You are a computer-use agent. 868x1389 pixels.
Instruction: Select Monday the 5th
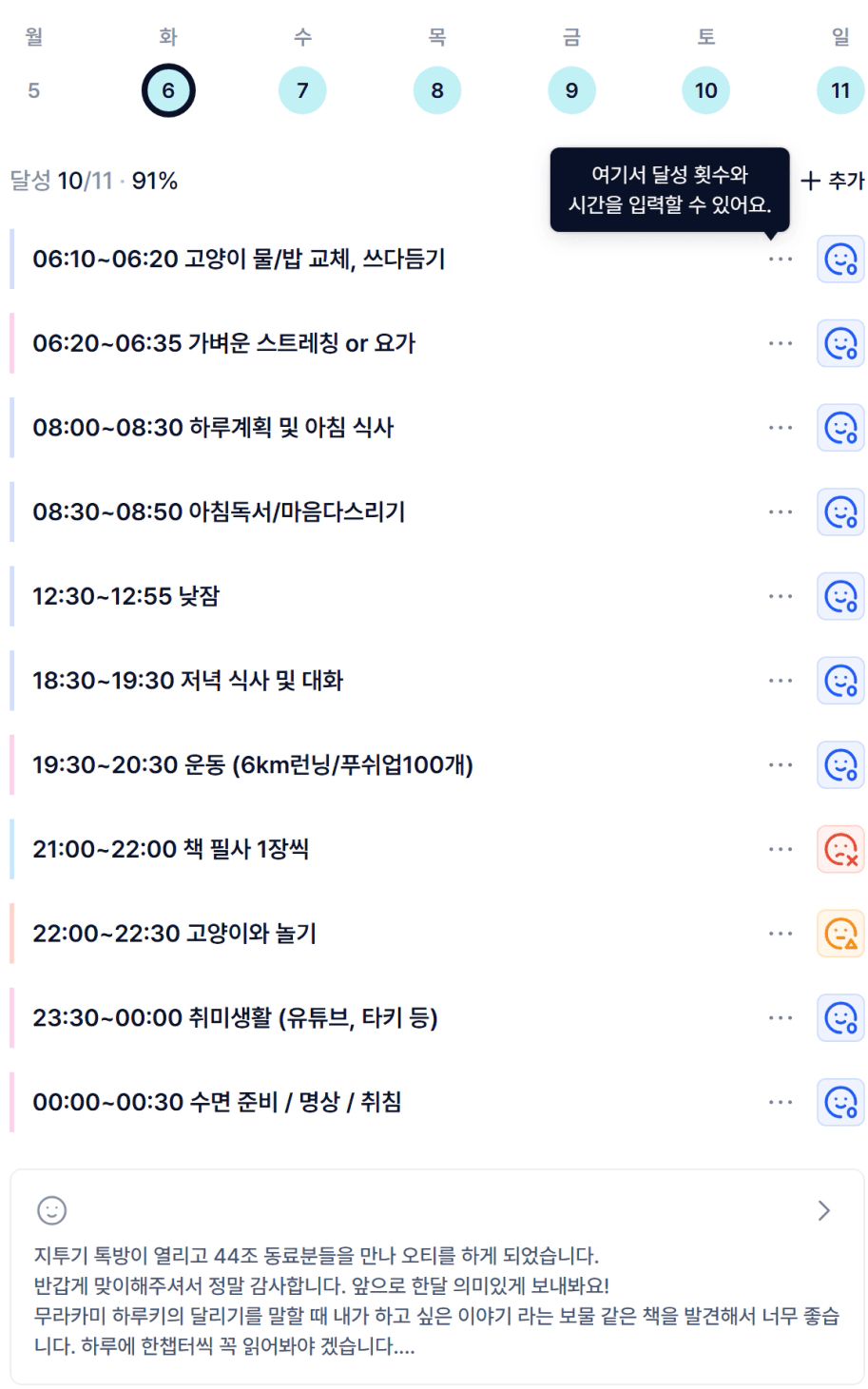(34, 91)
